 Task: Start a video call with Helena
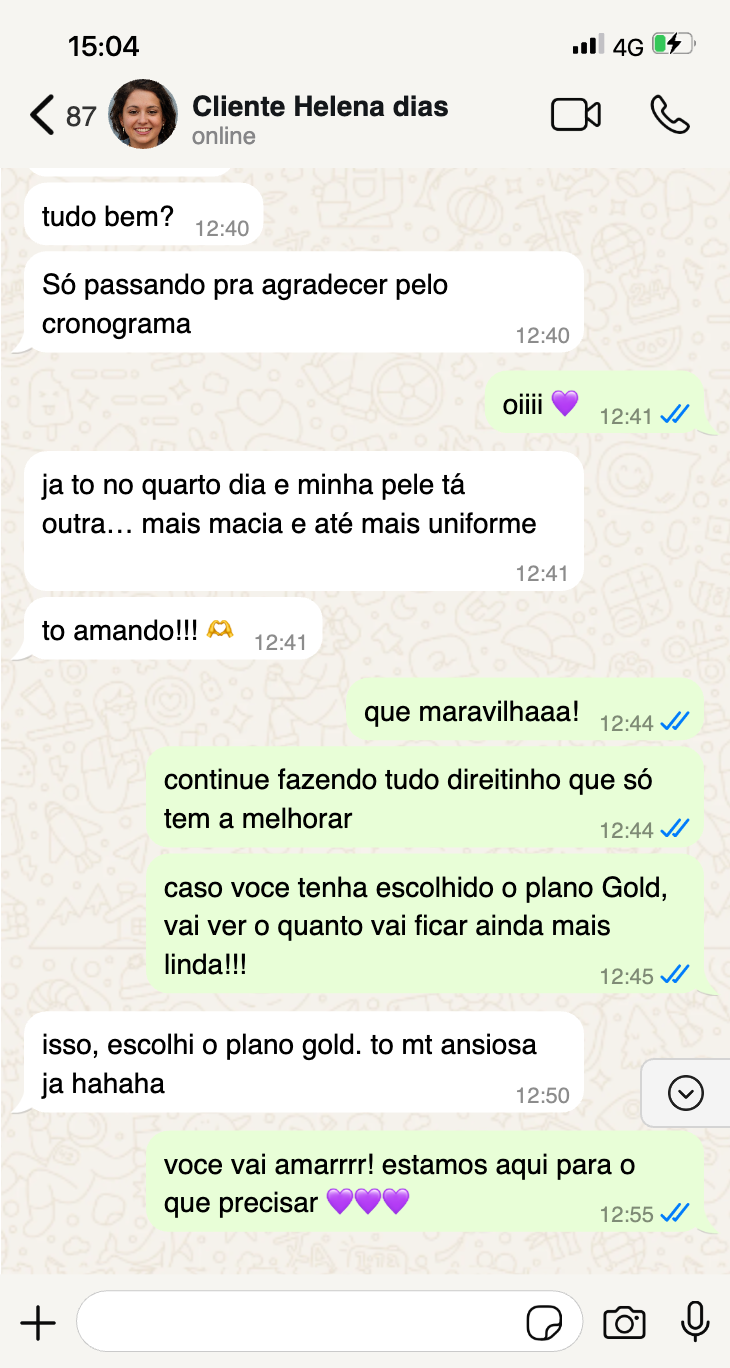tap(576, 115)
